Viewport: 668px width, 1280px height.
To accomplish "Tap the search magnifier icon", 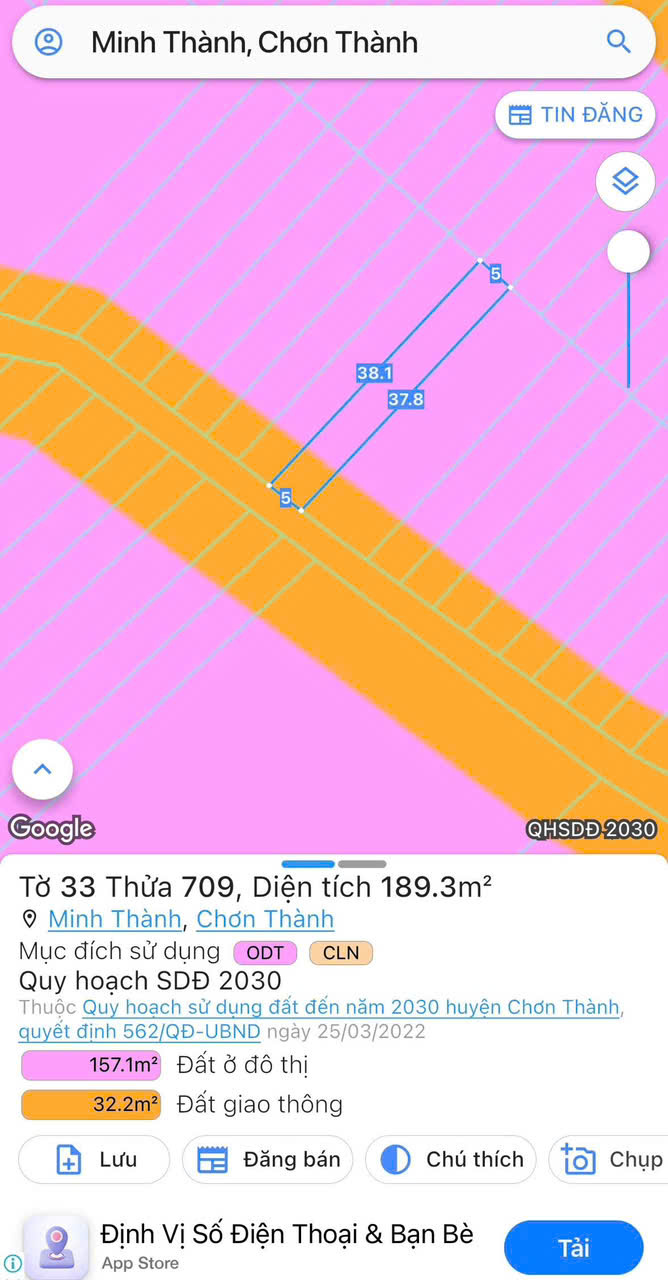I will pyautogui.click(x=618, y=42).
